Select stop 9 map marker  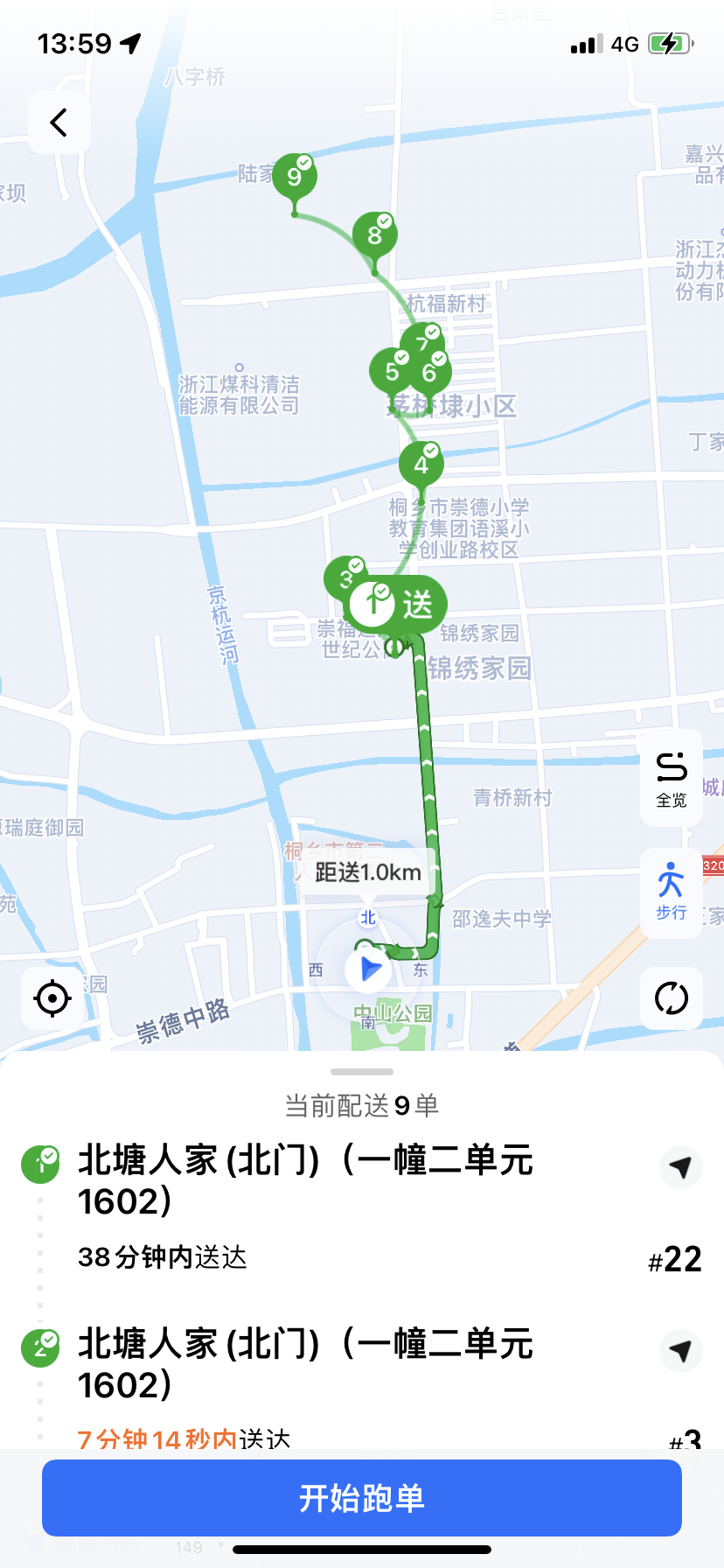point(295,177)
